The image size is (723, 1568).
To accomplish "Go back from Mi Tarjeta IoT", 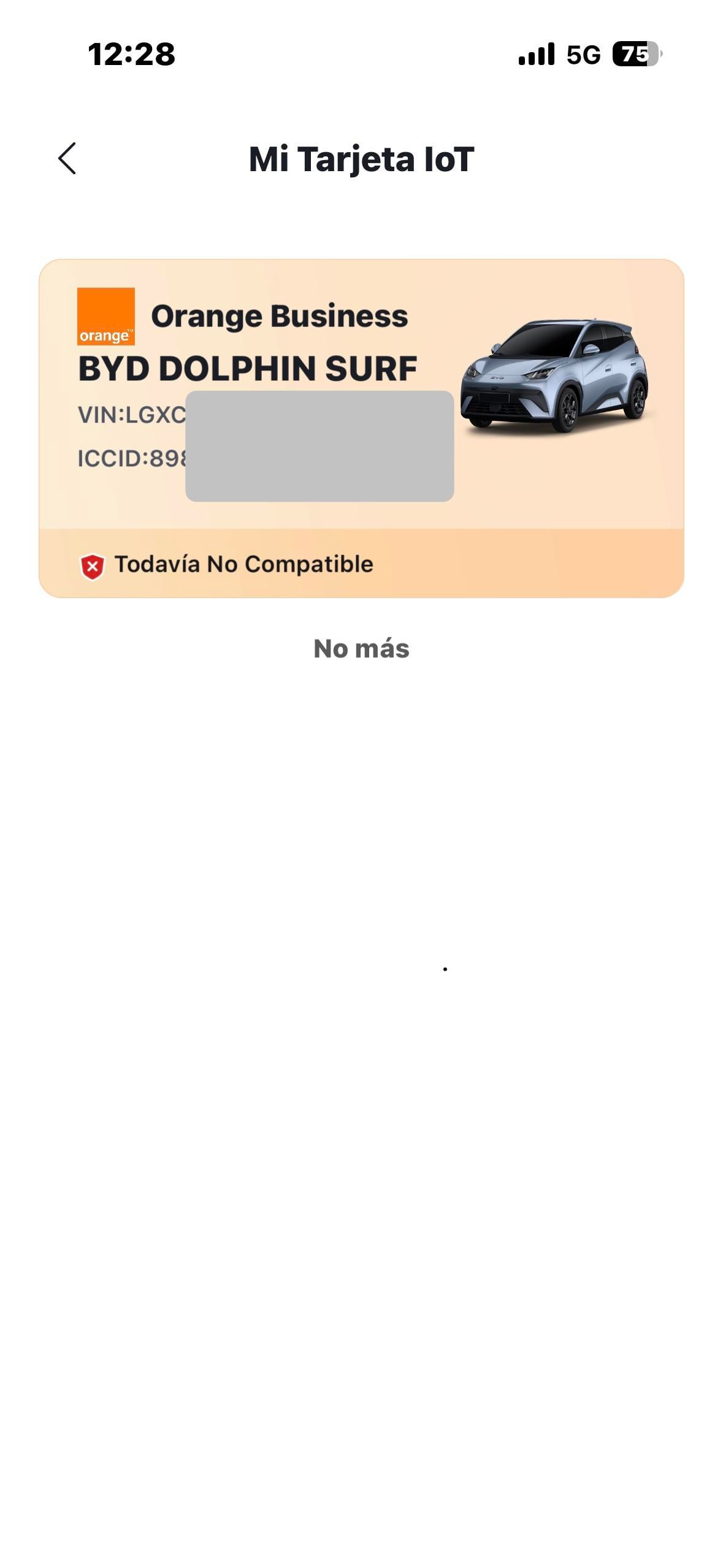I will tap(67, 159).
